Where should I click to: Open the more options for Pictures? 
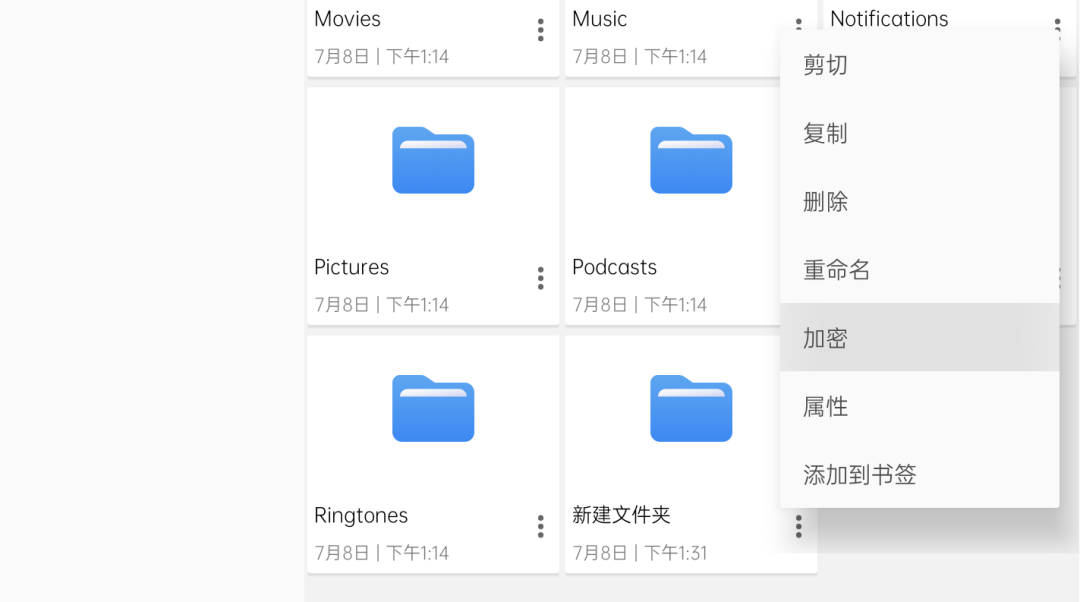pos(541,278)
